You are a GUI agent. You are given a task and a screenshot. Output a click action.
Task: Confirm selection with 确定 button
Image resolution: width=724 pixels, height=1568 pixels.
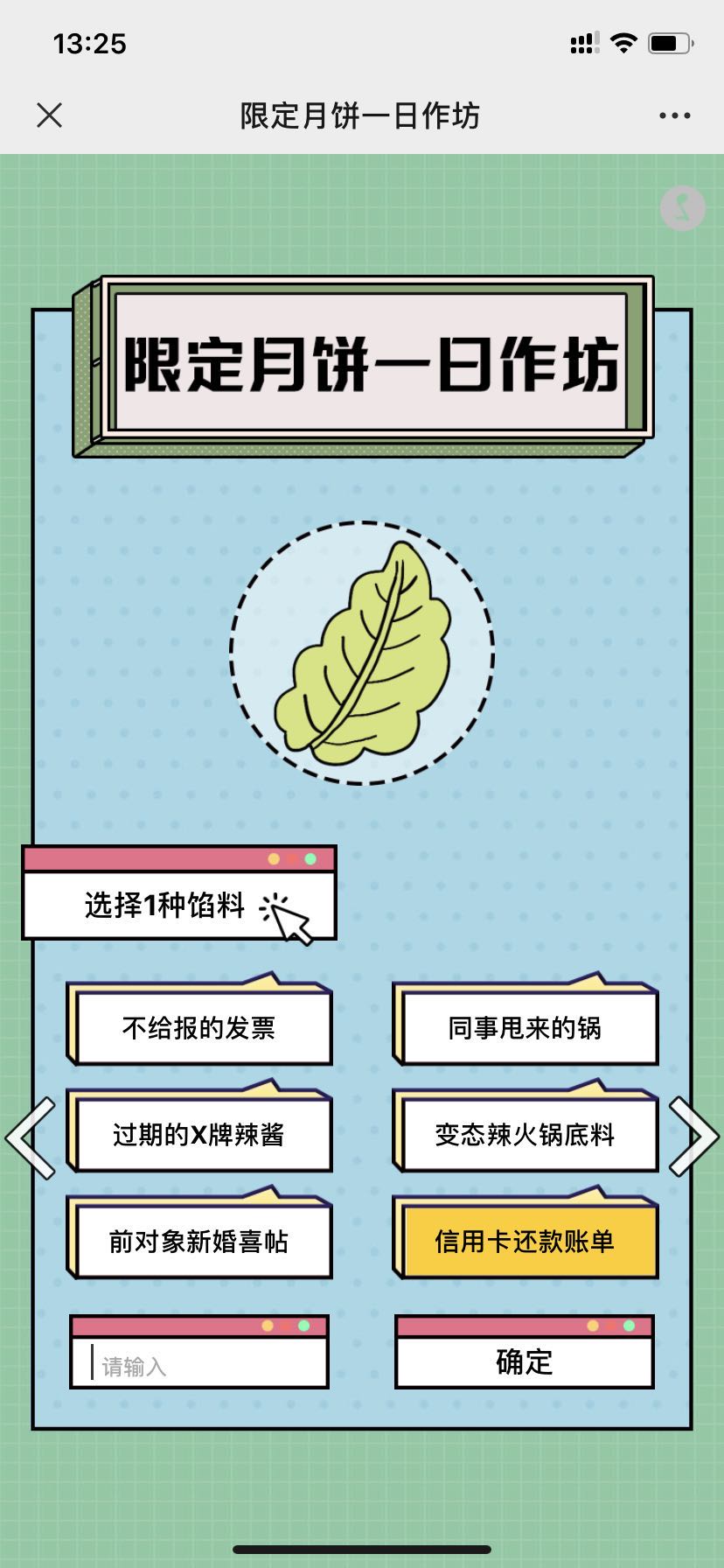[x=525, y=1361]
